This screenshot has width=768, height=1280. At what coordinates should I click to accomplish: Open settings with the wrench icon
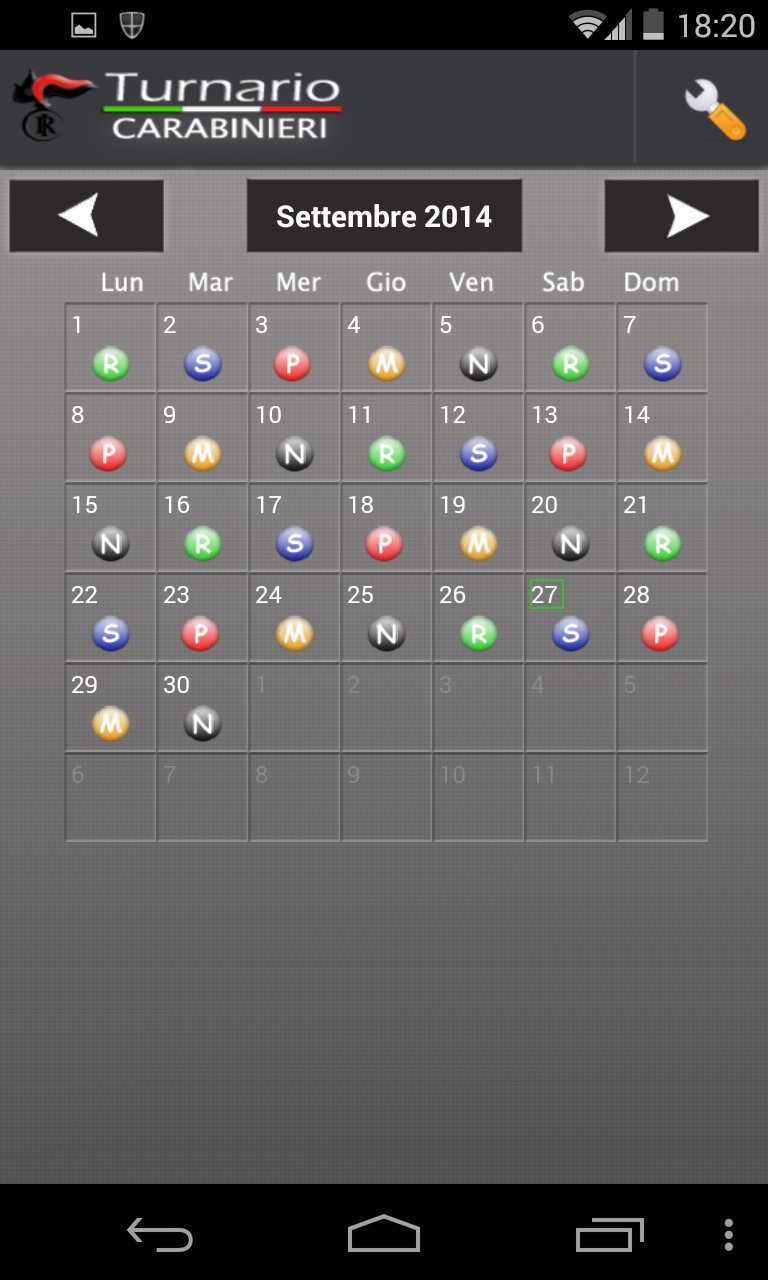[x=714, y=108]
